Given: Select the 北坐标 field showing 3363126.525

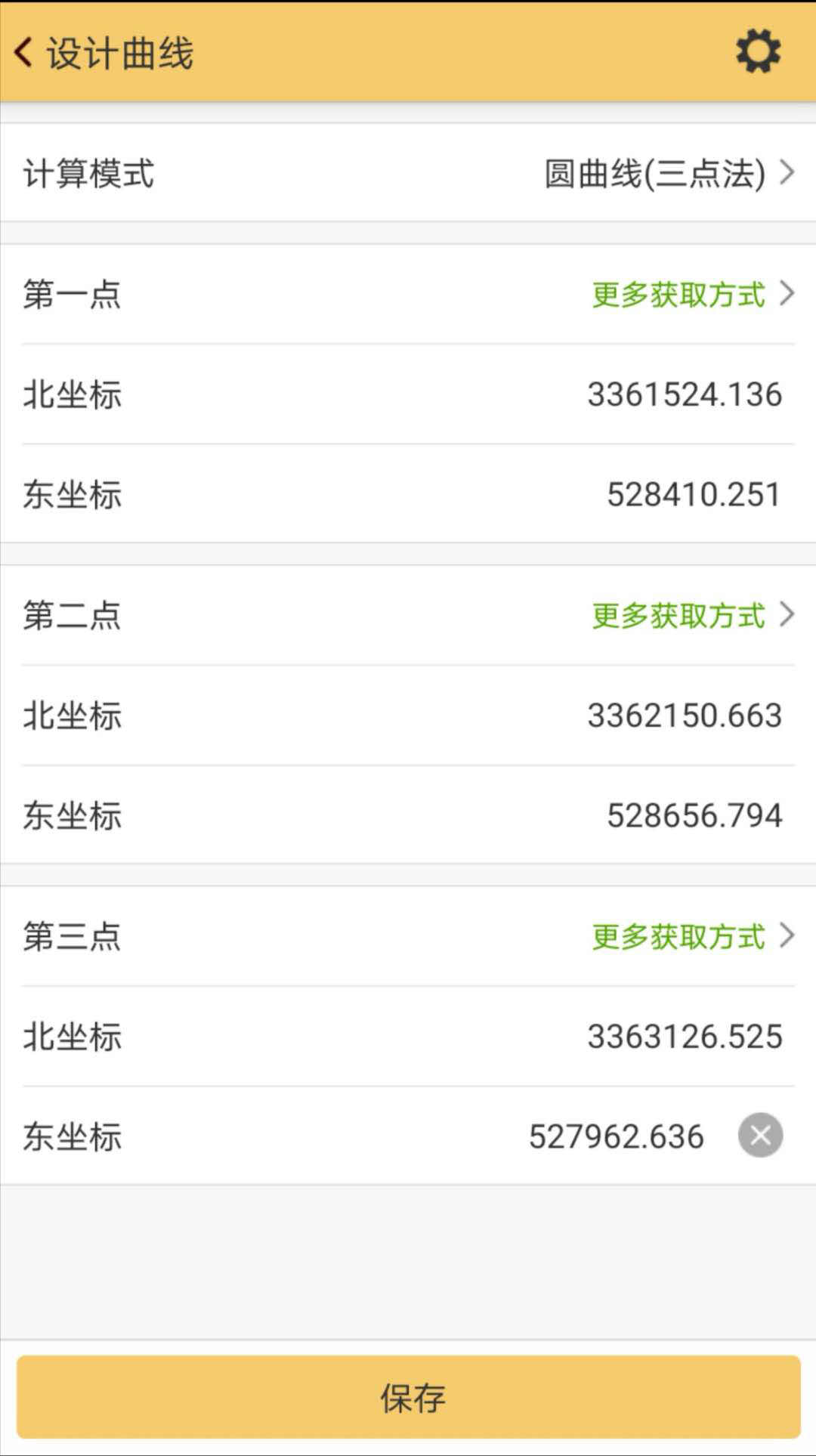Looking at the screenshot, I should 684,1036.
